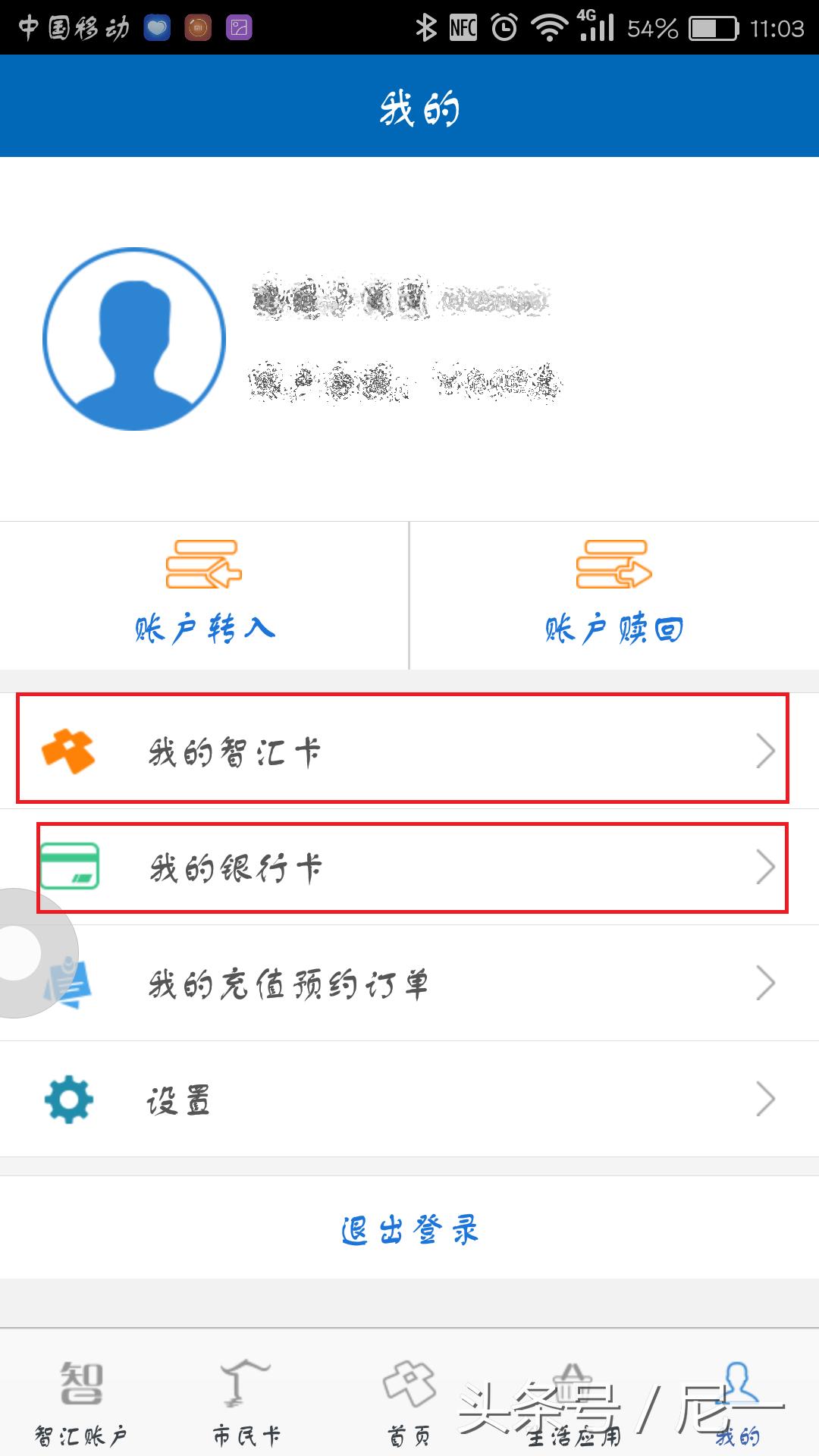Open the recharge order document icon
Screen dimensions: 819x1456
[x=68, y=983]
